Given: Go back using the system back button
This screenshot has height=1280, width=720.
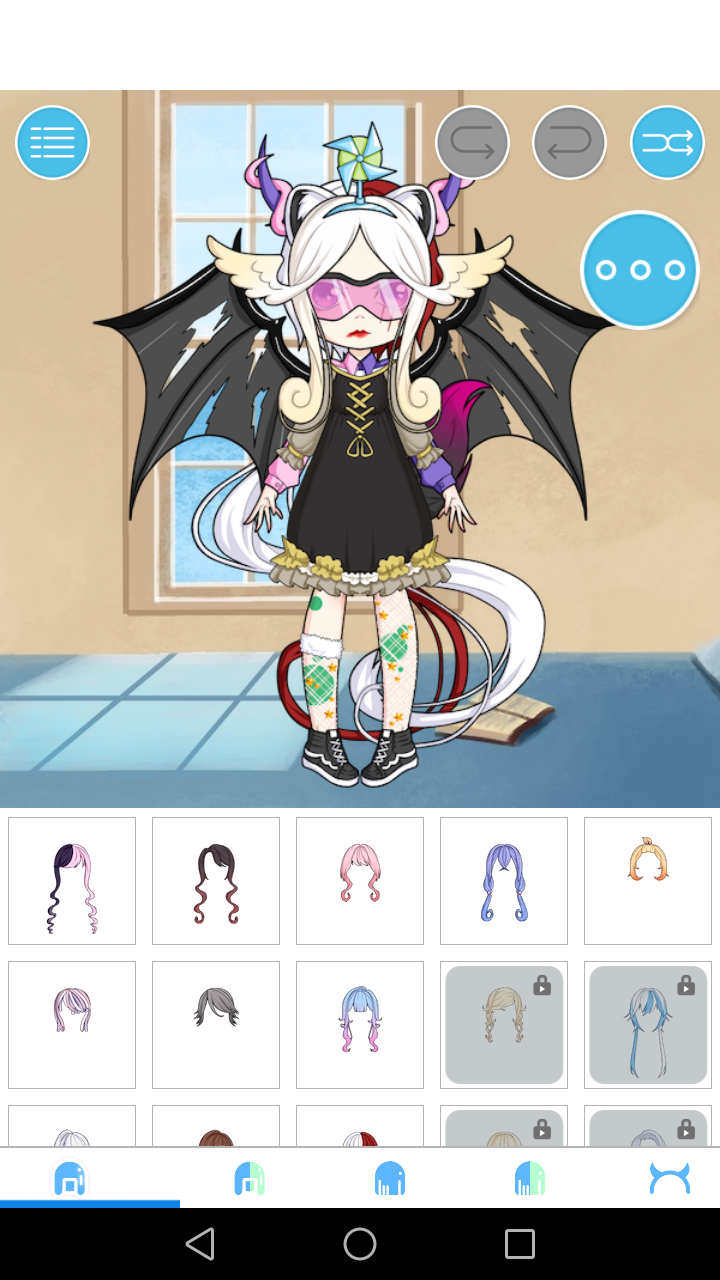Looking at the screenshot, I should click(x=200, y=1244).
